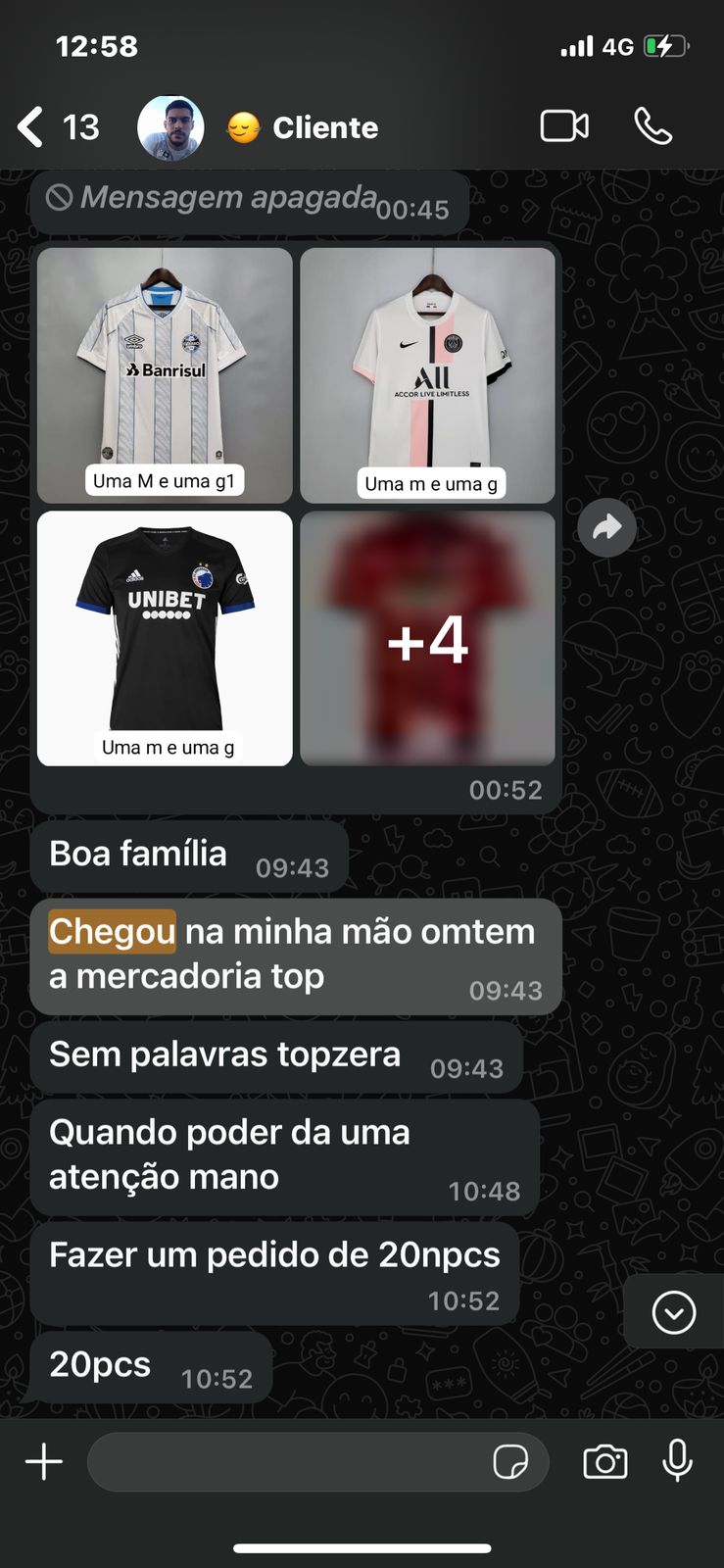Open the attachment plus menu
Viewport: 724px width, 1568px height.
point(44,1462)
